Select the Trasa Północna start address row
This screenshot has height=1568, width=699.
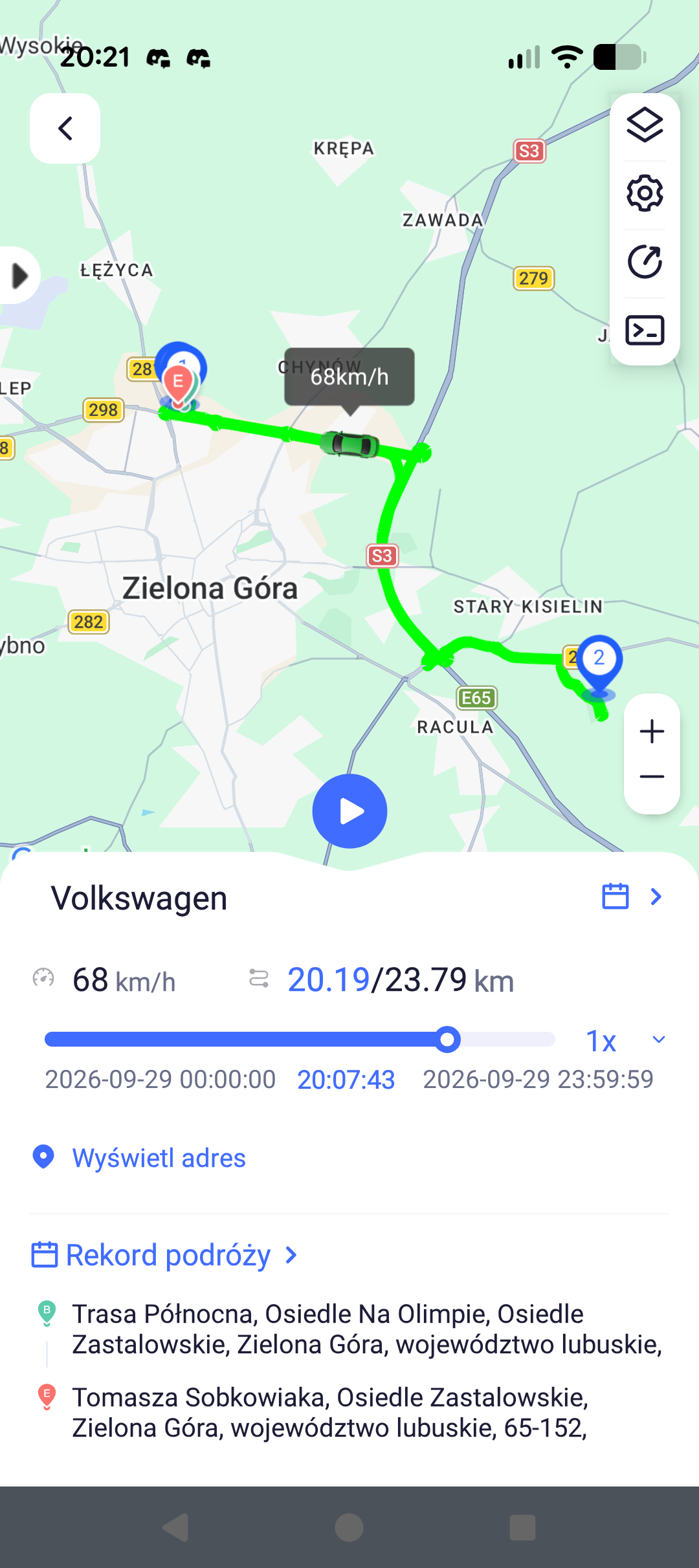349,1329
